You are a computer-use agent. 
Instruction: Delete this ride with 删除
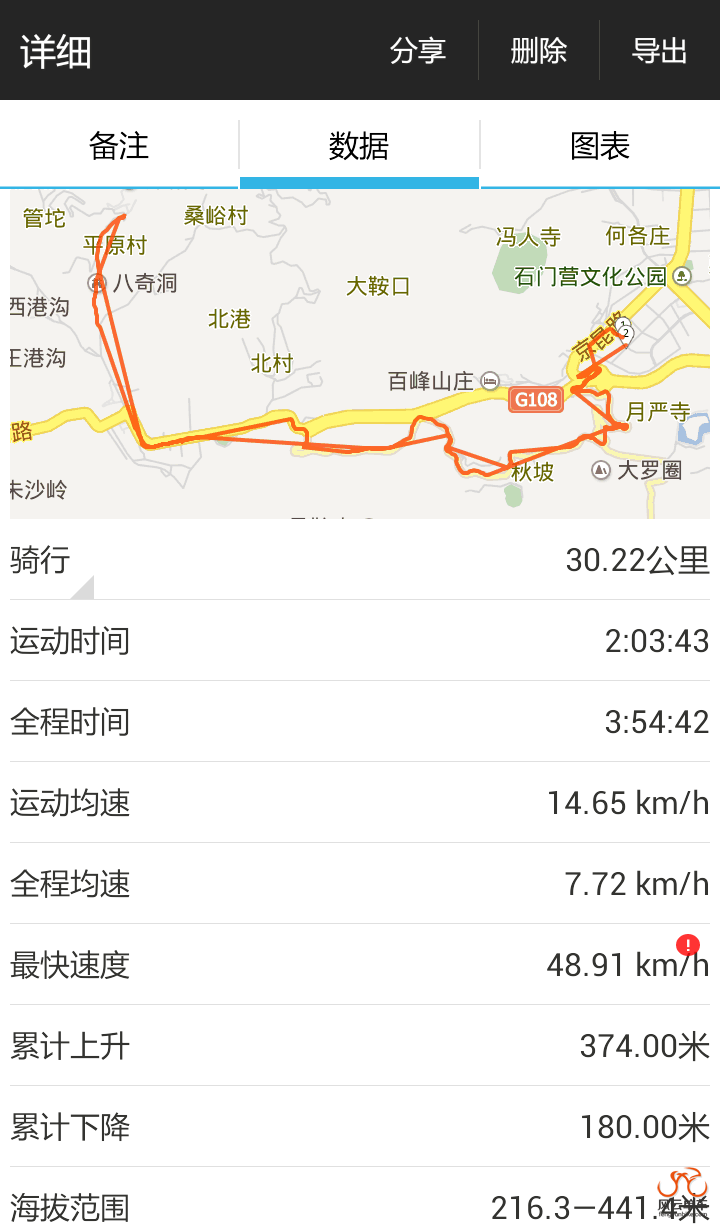[x=539, y=51]
